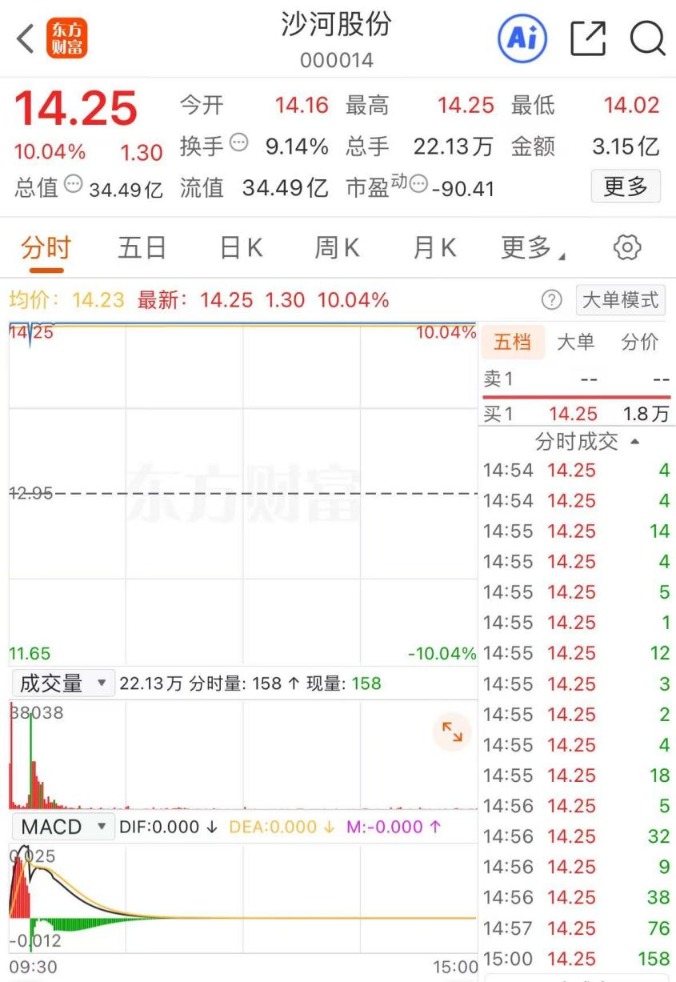Expand the 更多 chart period dropdown

(x=530, y=248)
